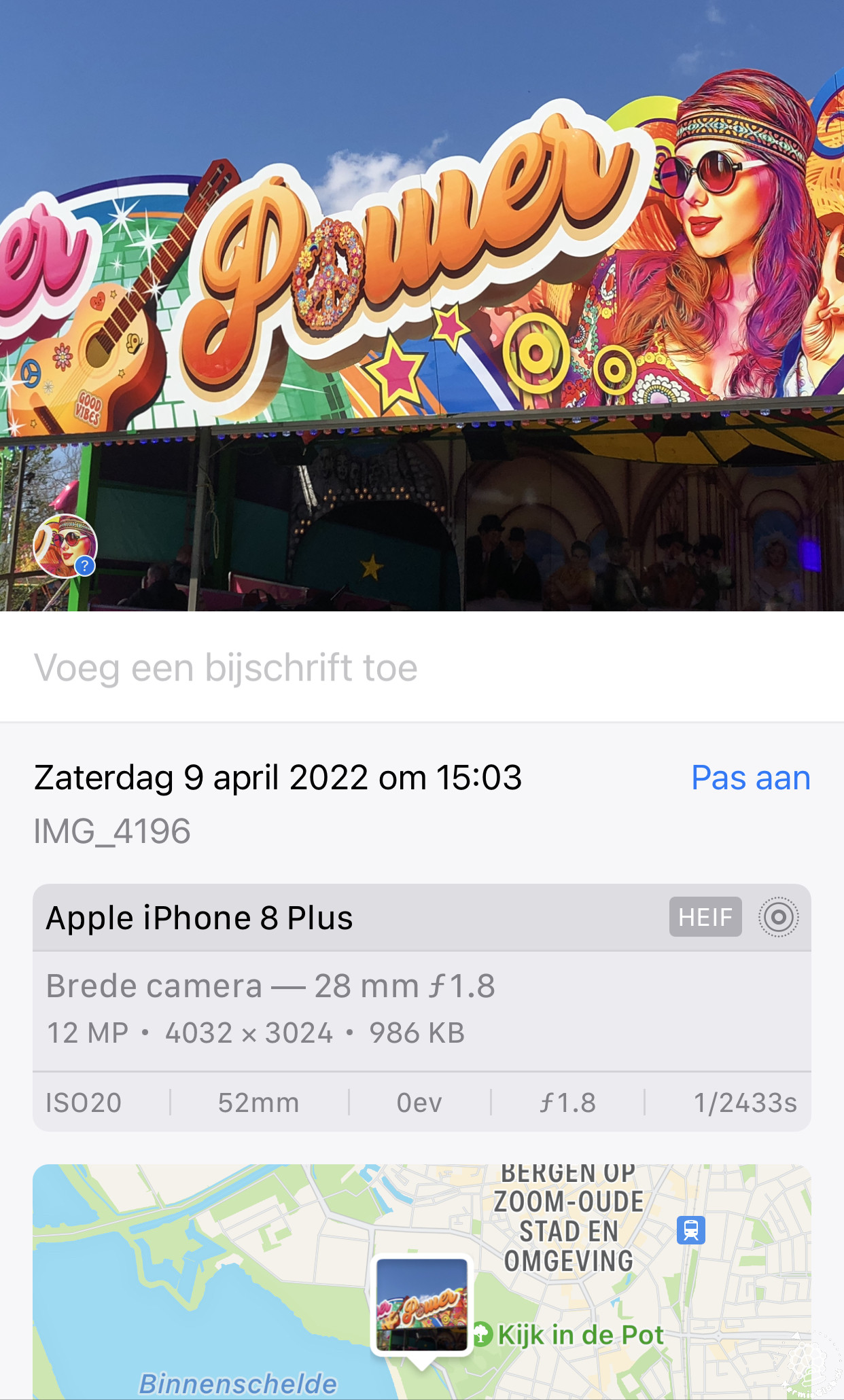Tap the caption field 'Voeg een bijschrift toe'
The width and height of the screenshot is (844, 1400).
(226, 668)
